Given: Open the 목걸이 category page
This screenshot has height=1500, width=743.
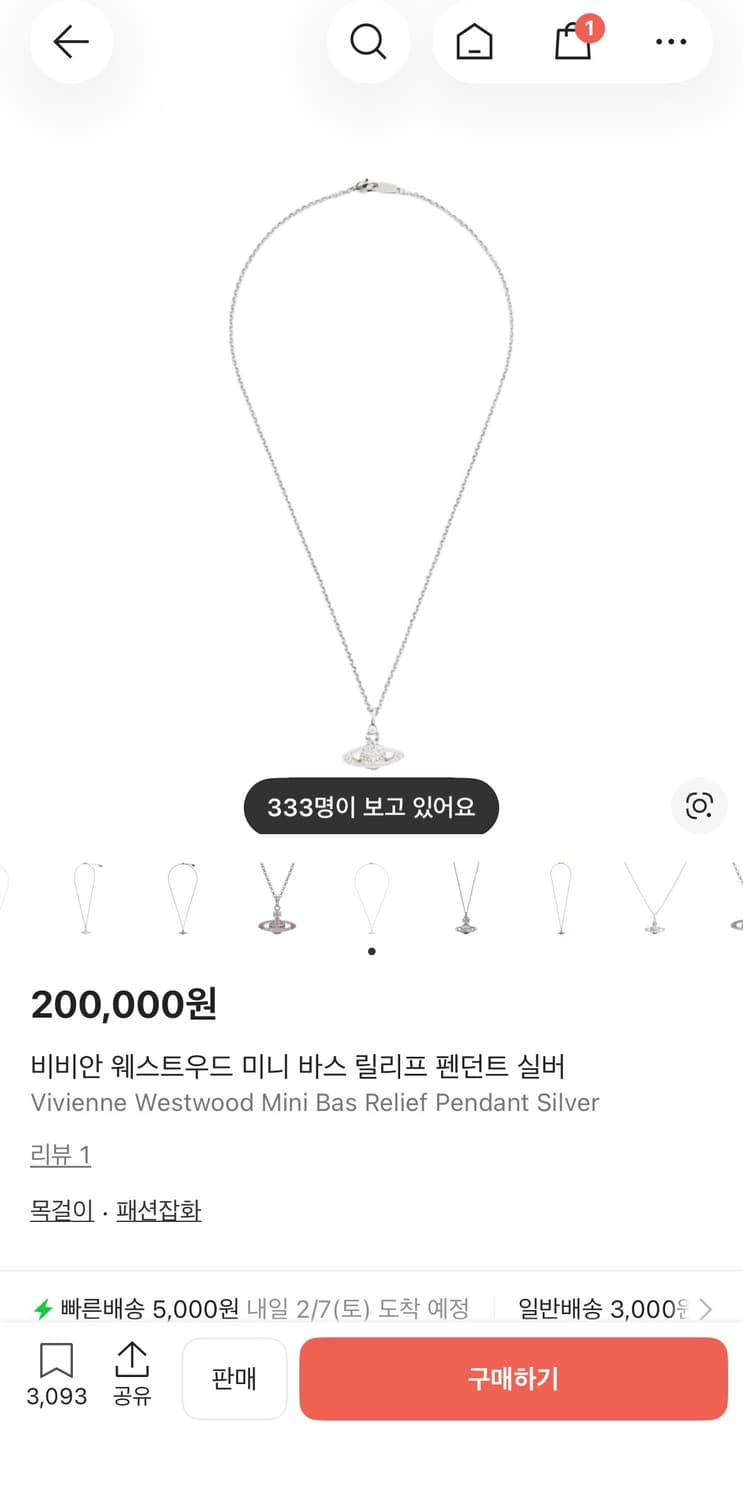Looking at the screenshot, I should point(62,1210).
